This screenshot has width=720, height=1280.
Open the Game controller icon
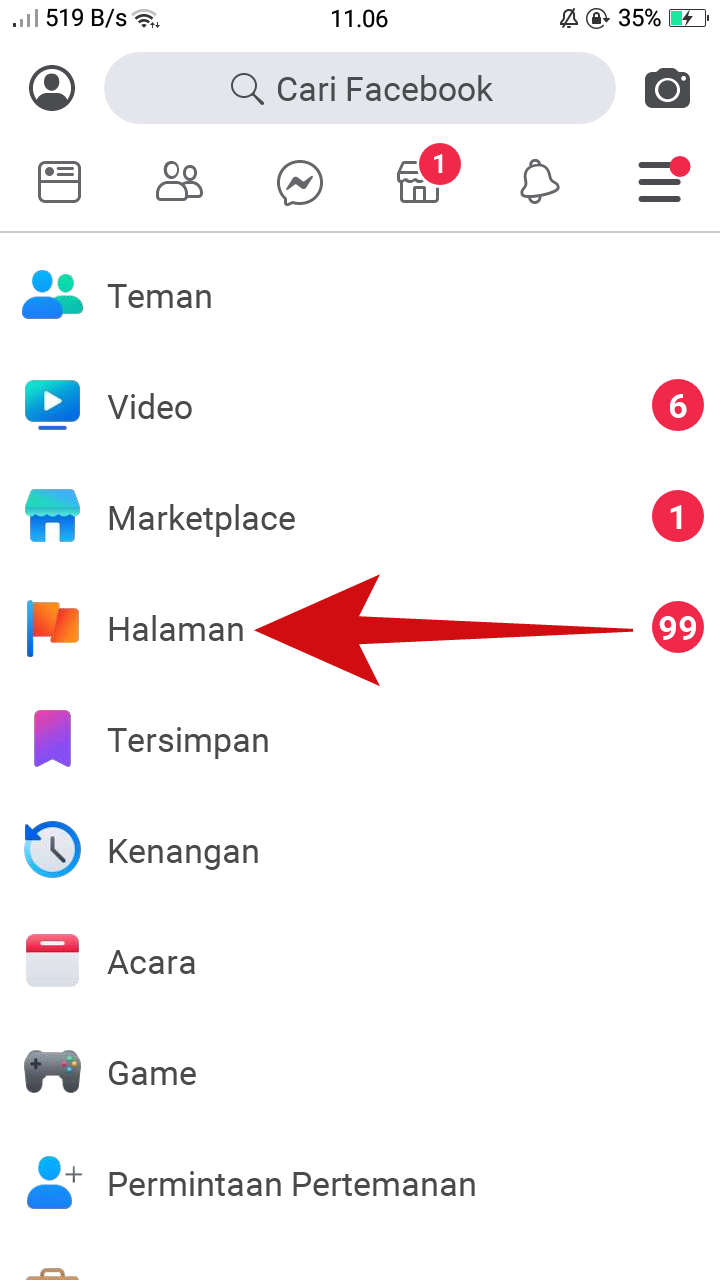pos(52,1071)
